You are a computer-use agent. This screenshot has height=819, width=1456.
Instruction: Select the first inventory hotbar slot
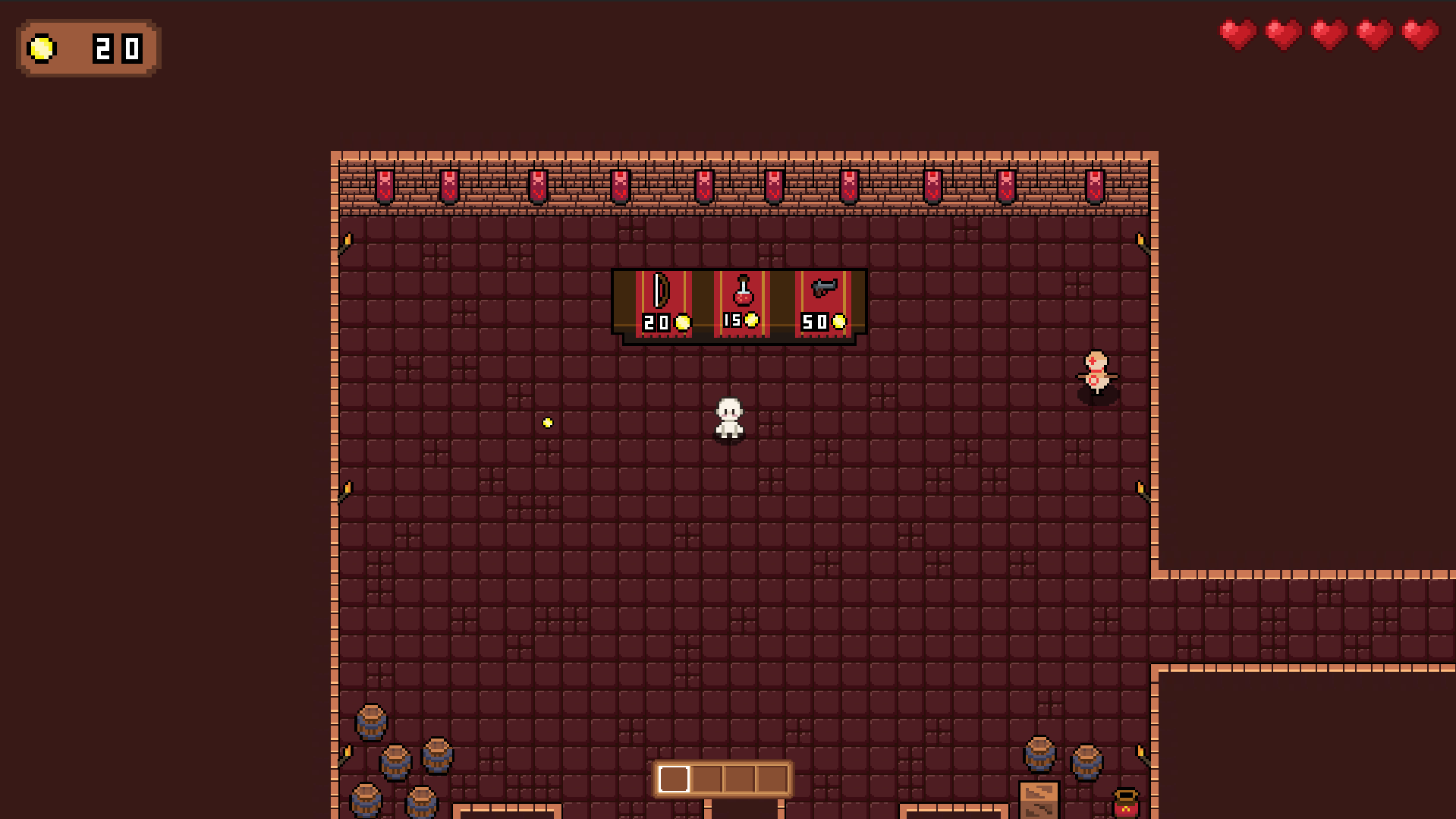coord(674,779)
